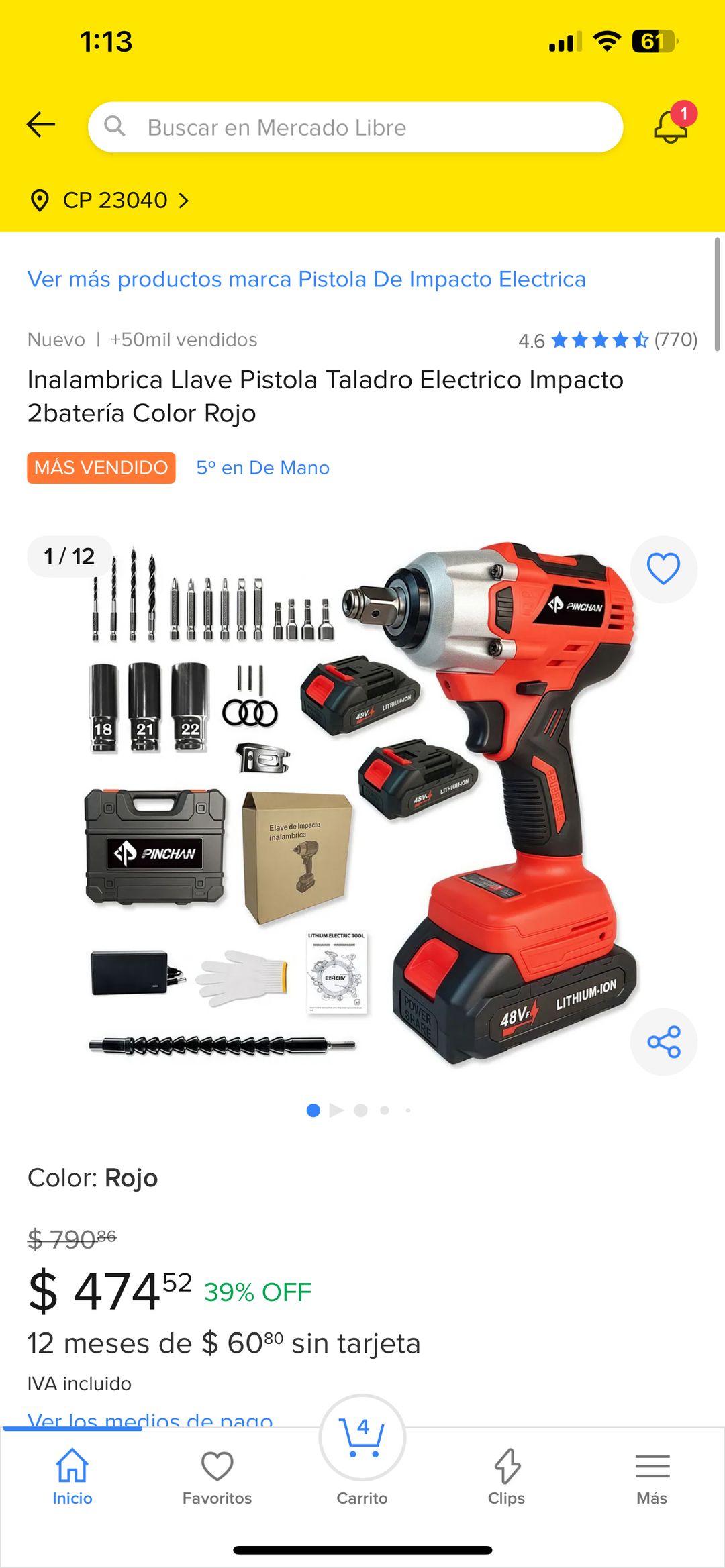Open the notifications bell
The width and height of the screenshot is (725, 1568).
point(671,126)
